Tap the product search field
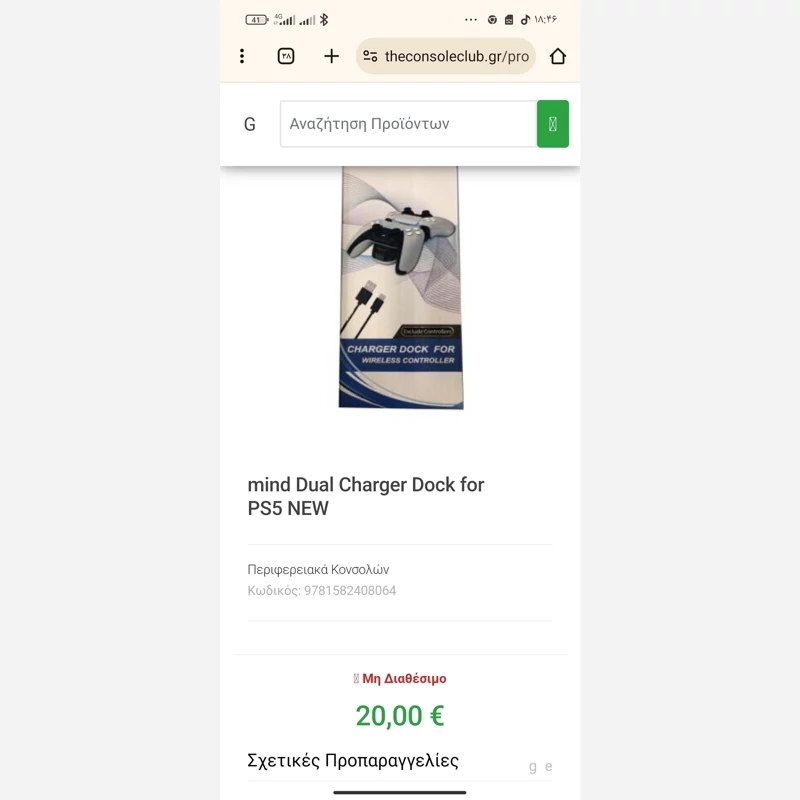This screenshot has width=800, height=800. point(407,124)
